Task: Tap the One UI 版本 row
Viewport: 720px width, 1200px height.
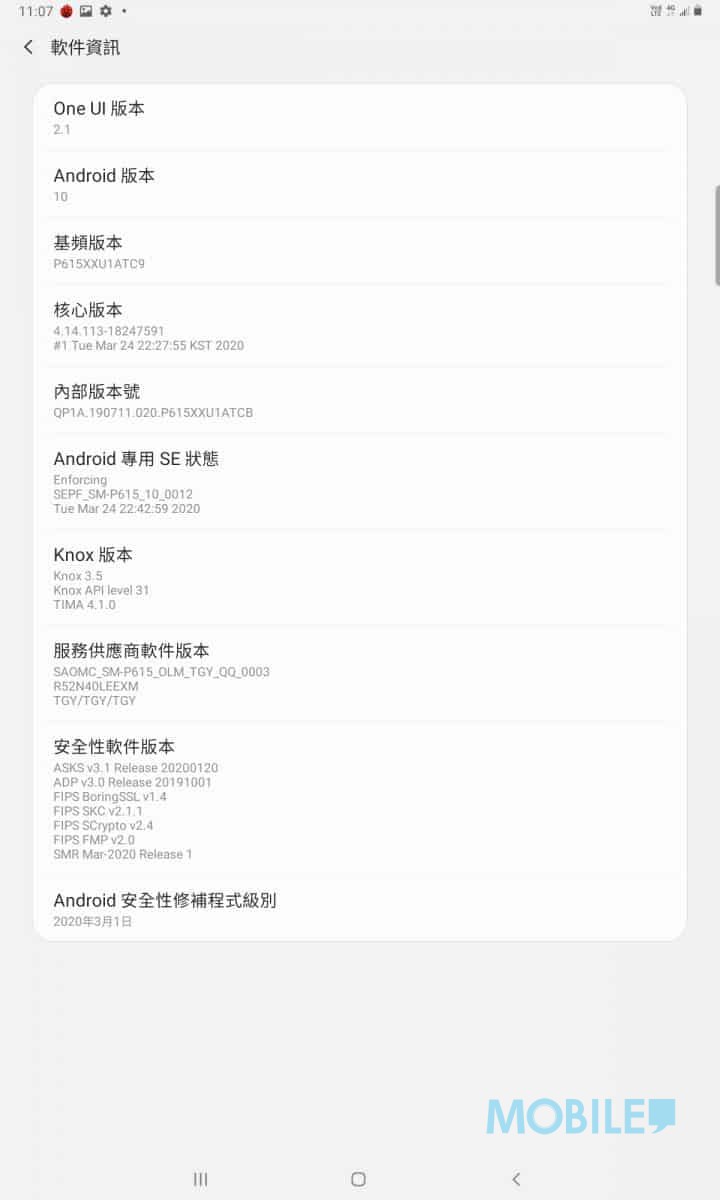Action: (360, 118)
